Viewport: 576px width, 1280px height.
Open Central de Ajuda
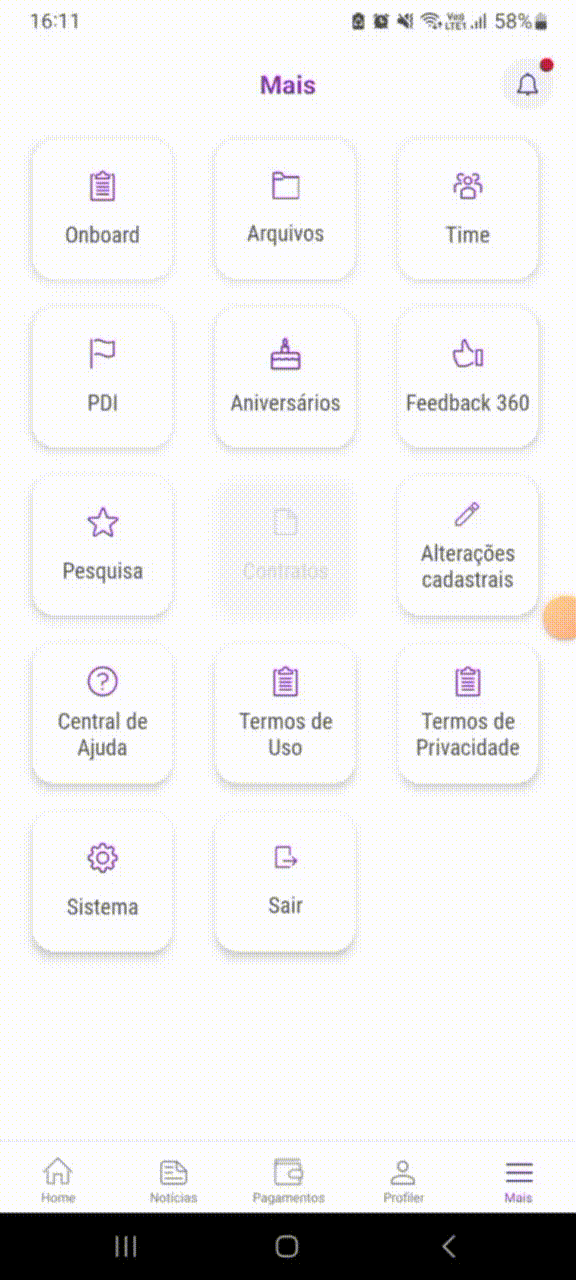[102, 713]
